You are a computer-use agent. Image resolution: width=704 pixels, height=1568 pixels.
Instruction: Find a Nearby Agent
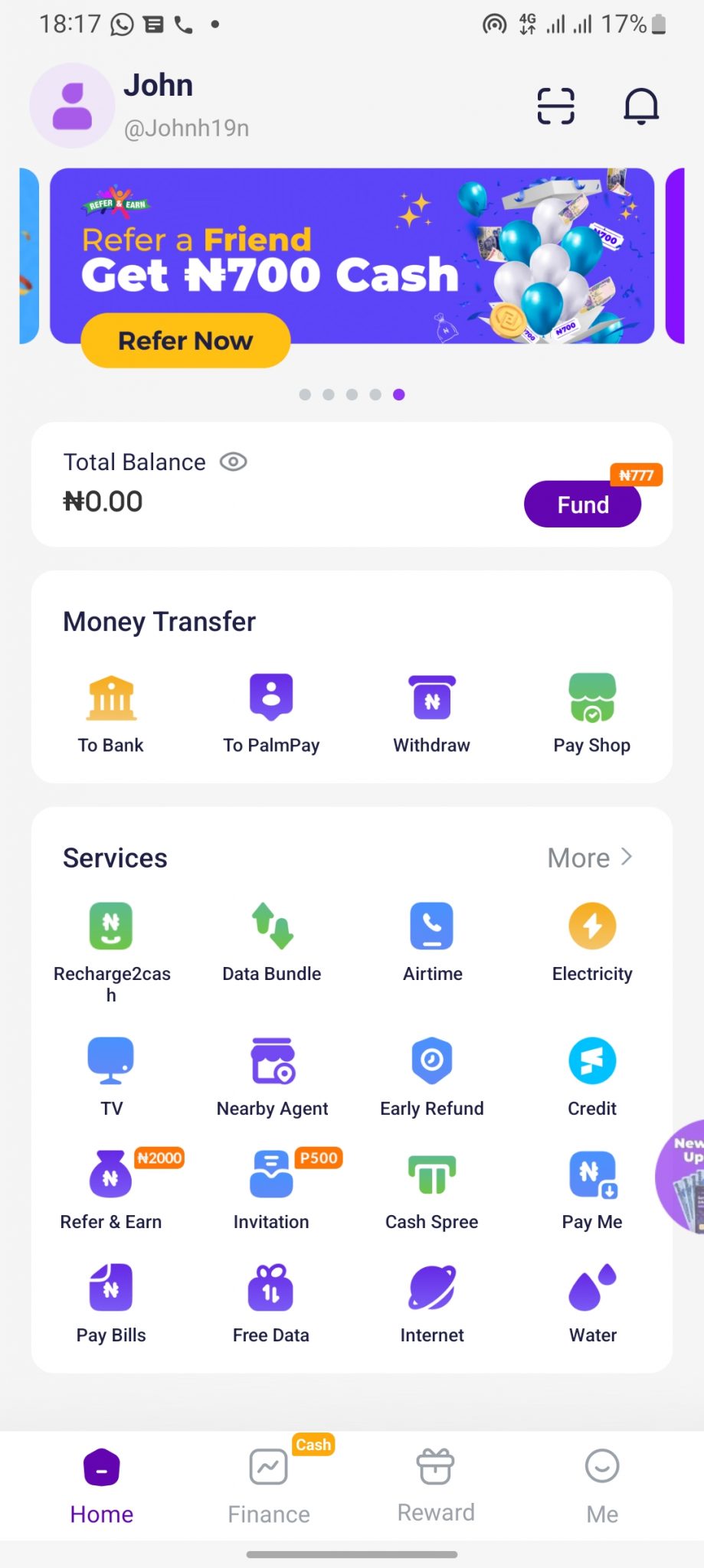(x=272, y=1074)
